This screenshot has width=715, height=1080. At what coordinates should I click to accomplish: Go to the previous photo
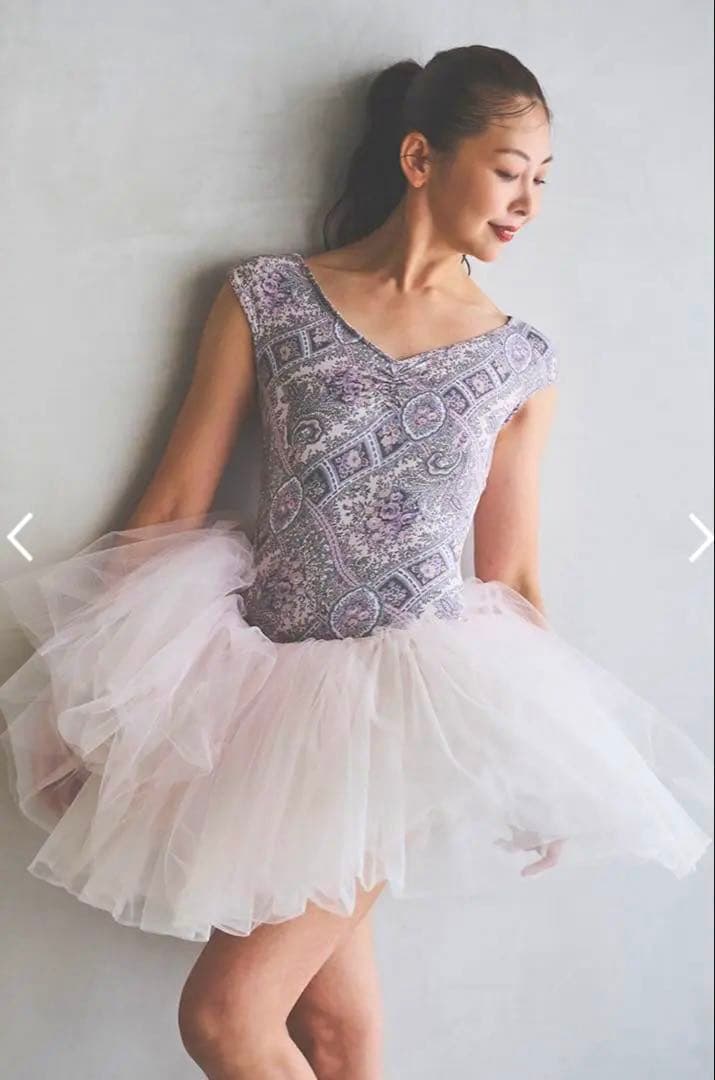[20, 537]
